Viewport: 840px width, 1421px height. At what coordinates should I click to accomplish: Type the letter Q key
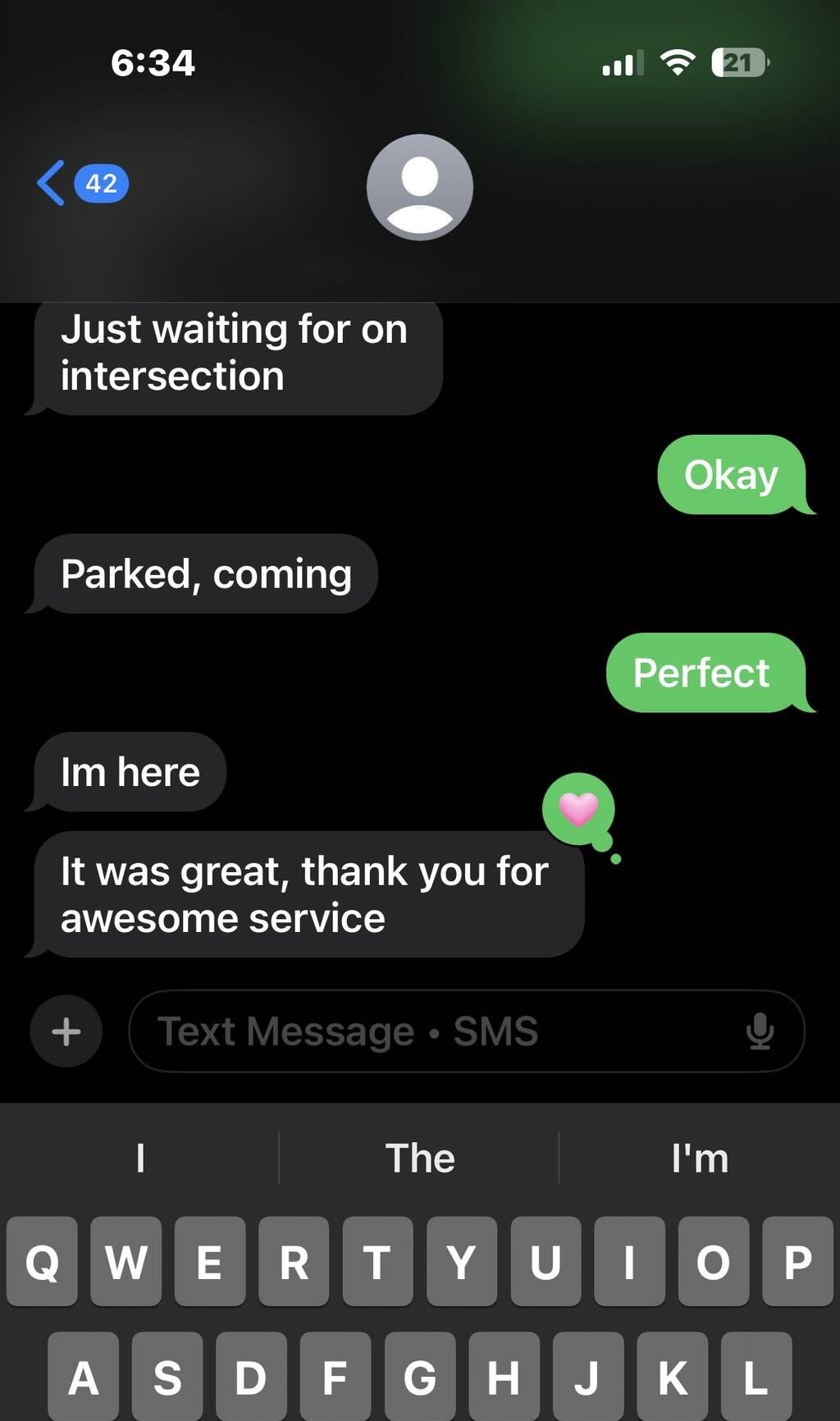(43, 1261)
